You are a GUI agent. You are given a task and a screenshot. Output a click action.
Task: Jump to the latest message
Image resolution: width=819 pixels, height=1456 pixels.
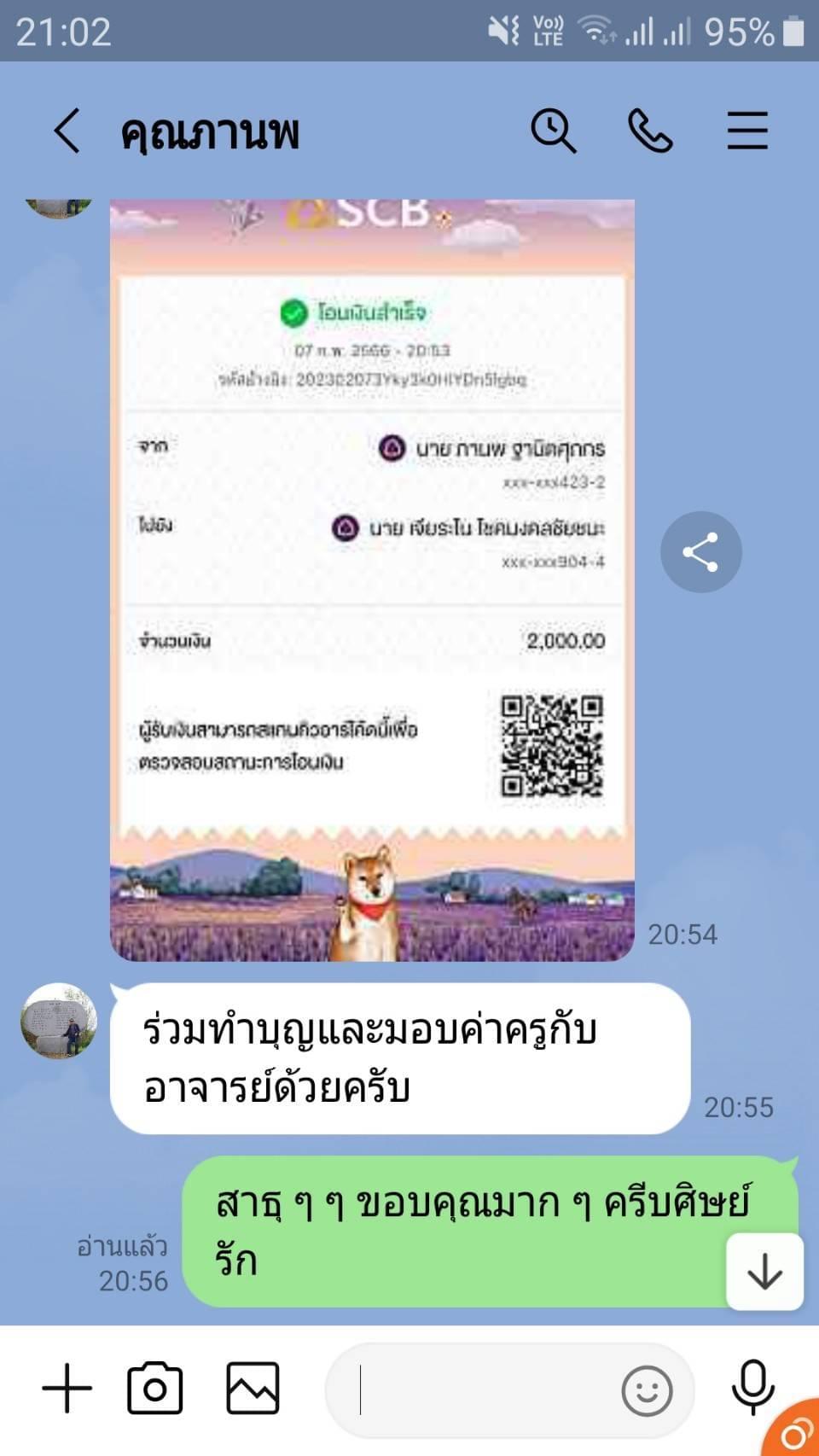pyautogui.click(x=764, y=1271)
